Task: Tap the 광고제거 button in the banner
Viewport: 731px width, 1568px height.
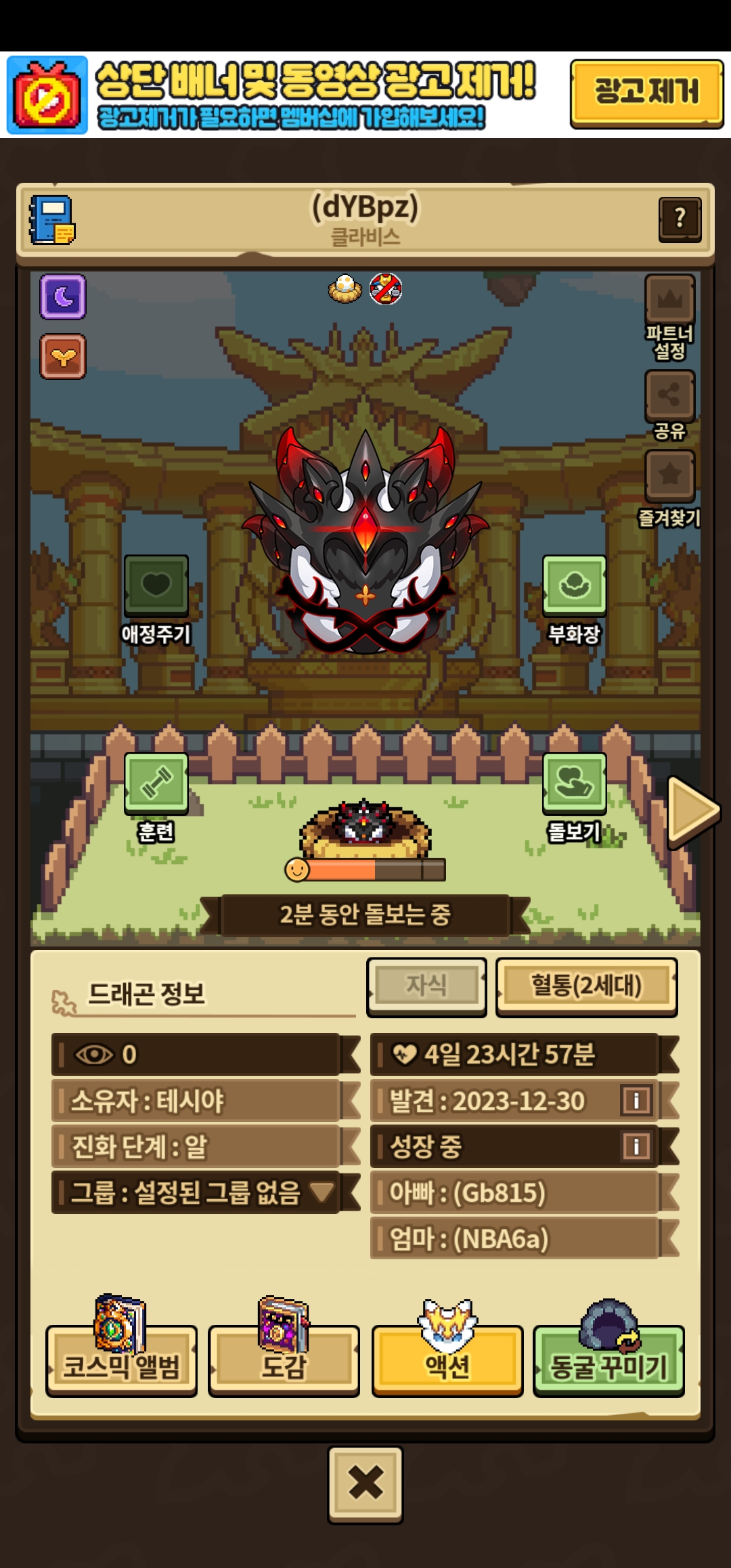Action: [646, 93]
